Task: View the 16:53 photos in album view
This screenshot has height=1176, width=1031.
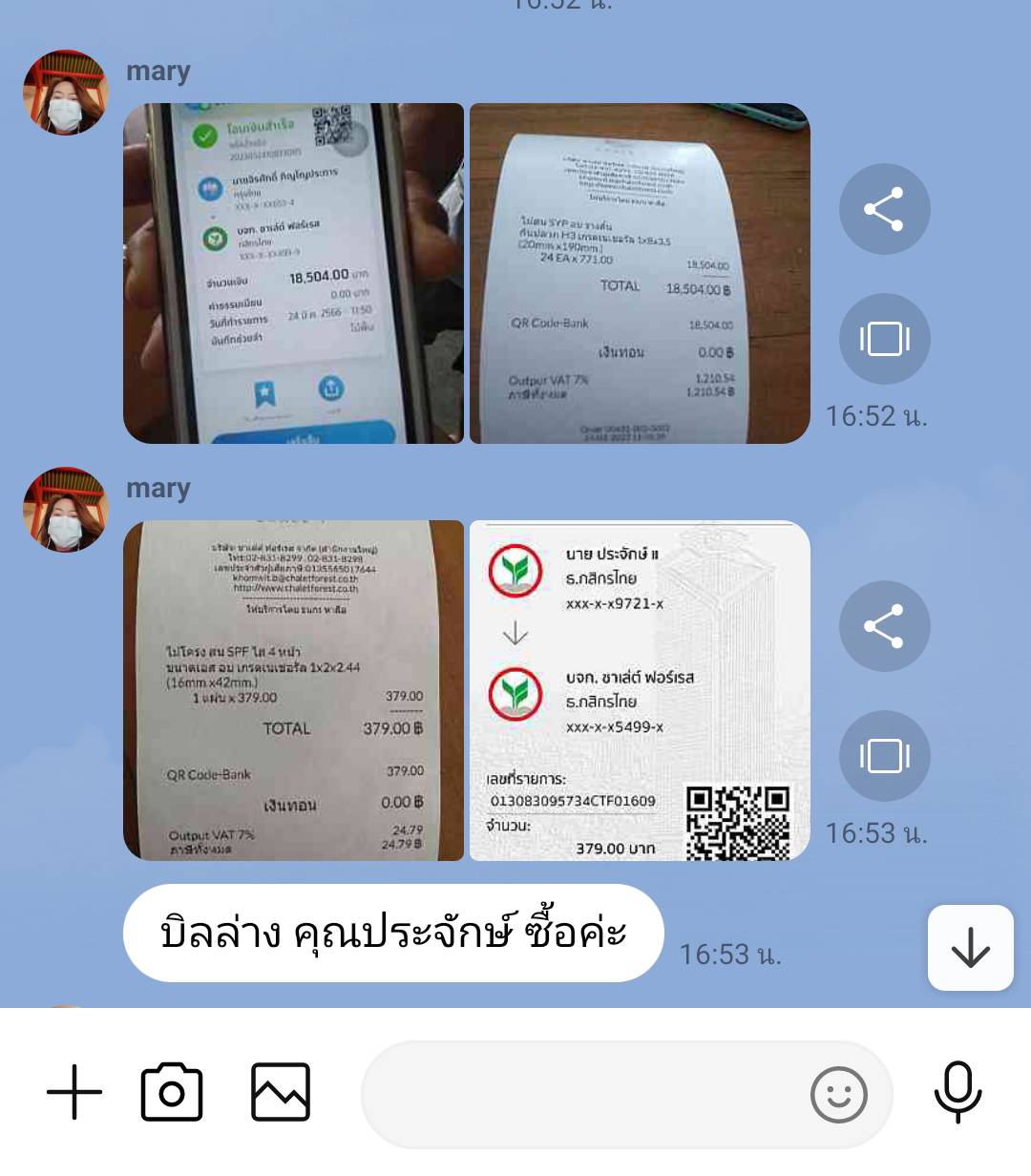Action: tap(884, 756)
